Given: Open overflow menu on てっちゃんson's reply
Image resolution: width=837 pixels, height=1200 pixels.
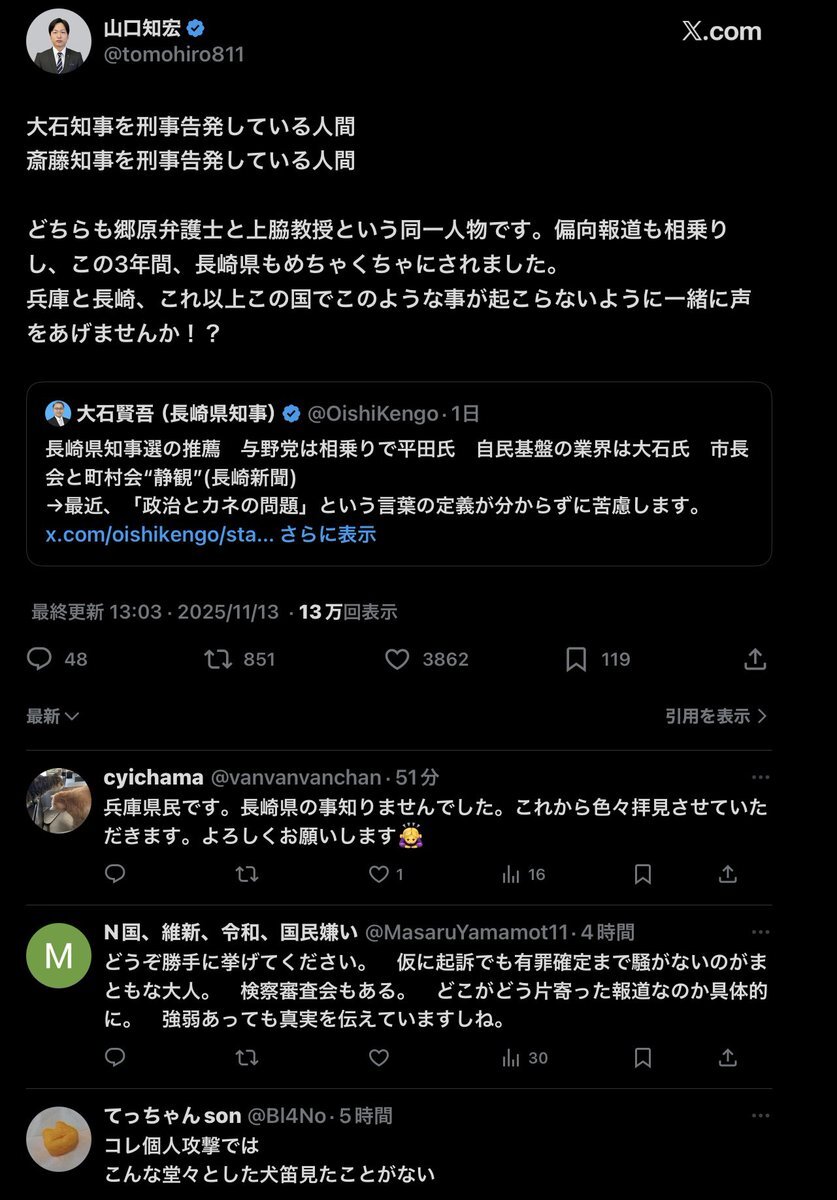Looking at the screenshot, I should coord(761,1115).
